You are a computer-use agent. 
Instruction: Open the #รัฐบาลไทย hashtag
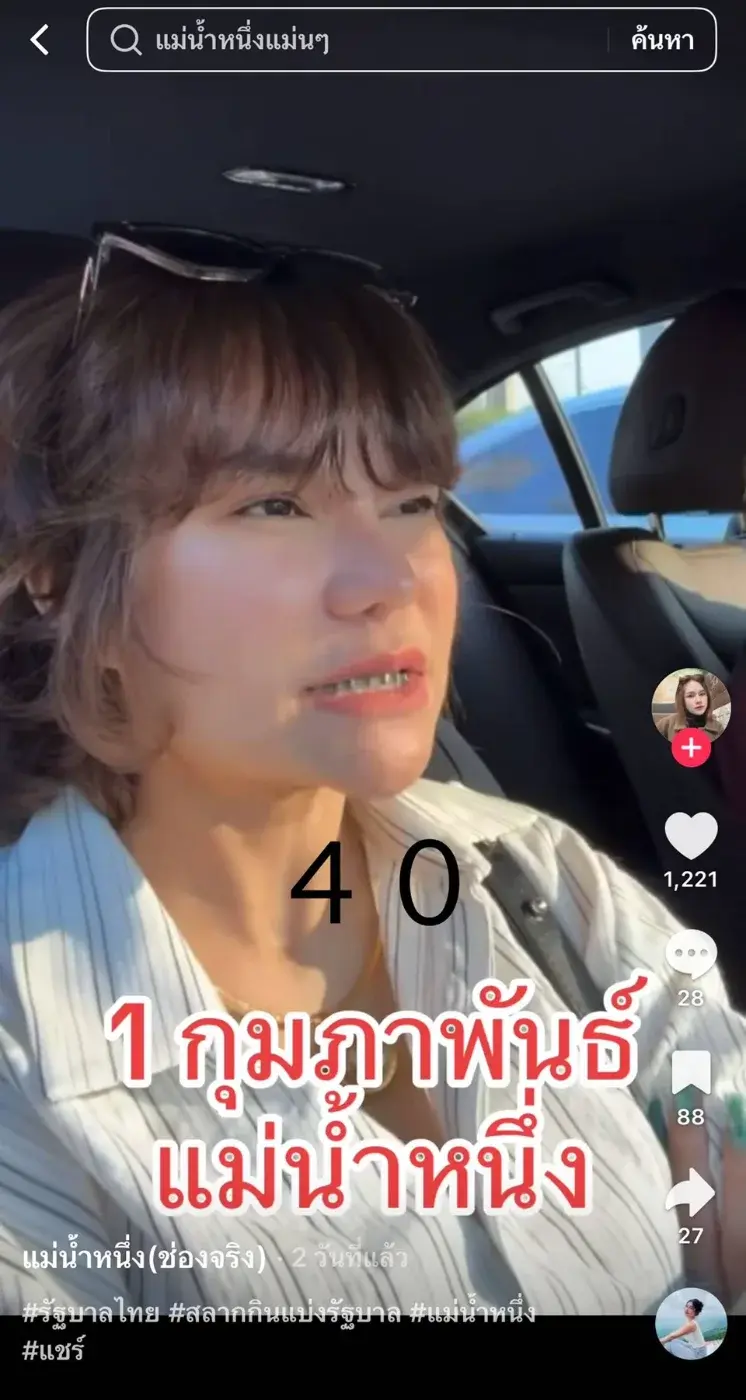pyautogui.click(x=91, y=1313)
